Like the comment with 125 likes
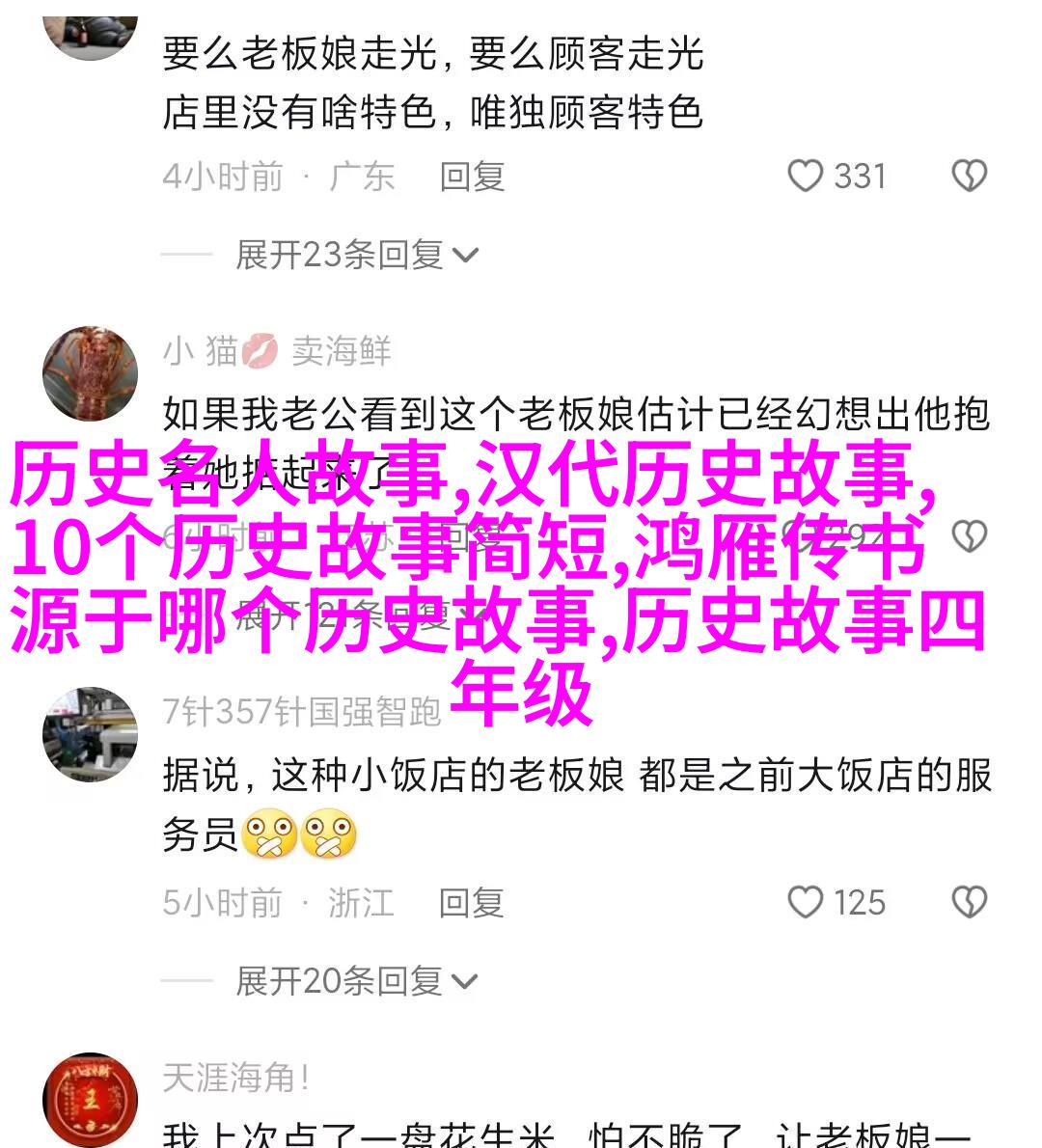Viewport: 1042px width, 1148px height. [x=806, y=903]
